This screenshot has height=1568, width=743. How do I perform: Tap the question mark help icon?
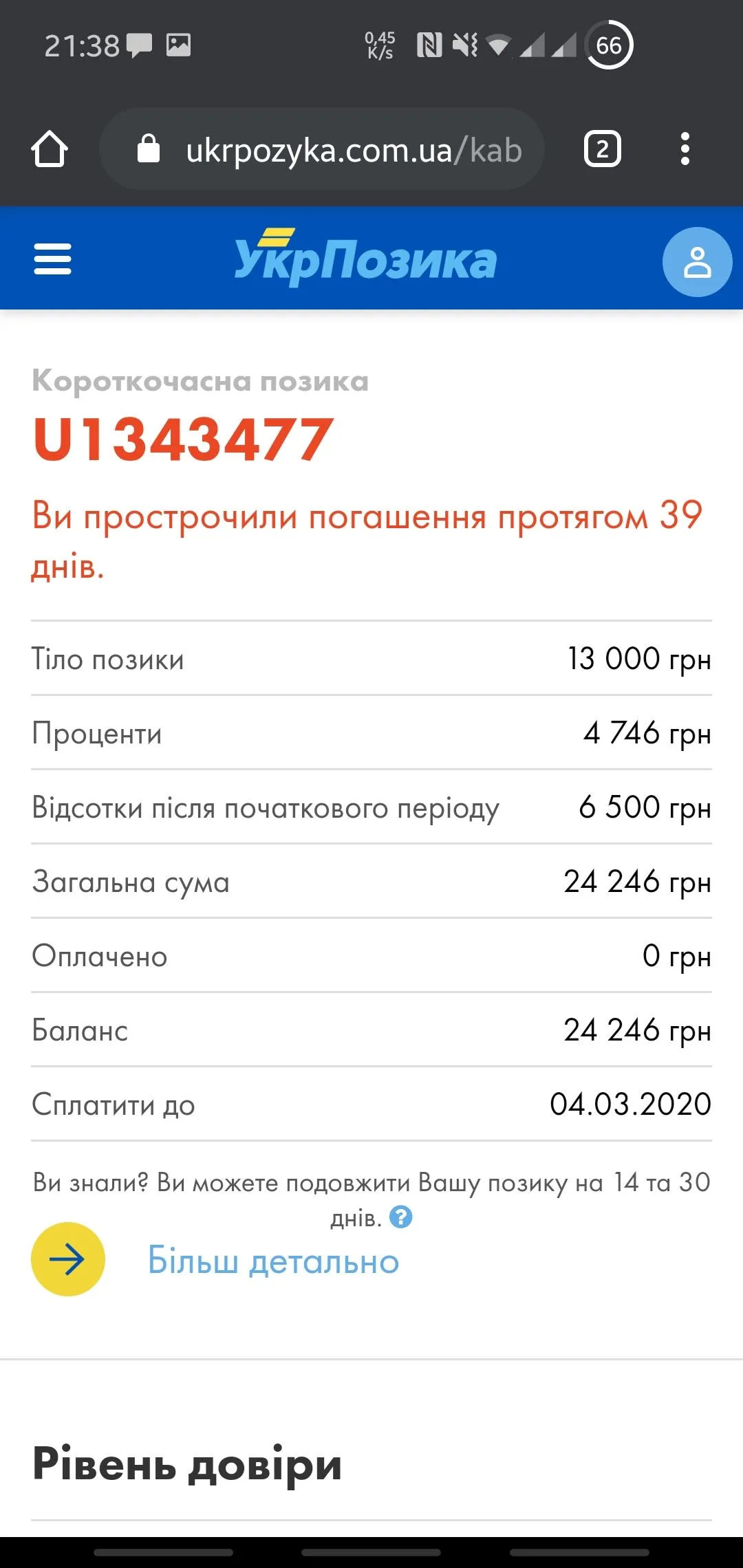click(400, 1217)
